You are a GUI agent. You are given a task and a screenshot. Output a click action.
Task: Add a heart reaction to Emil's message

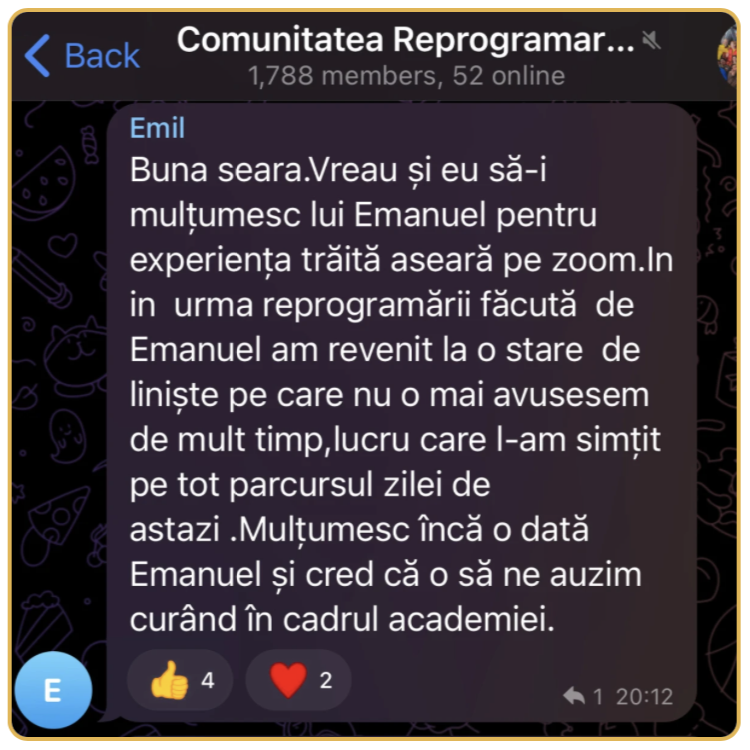click(x=298, y=681)
